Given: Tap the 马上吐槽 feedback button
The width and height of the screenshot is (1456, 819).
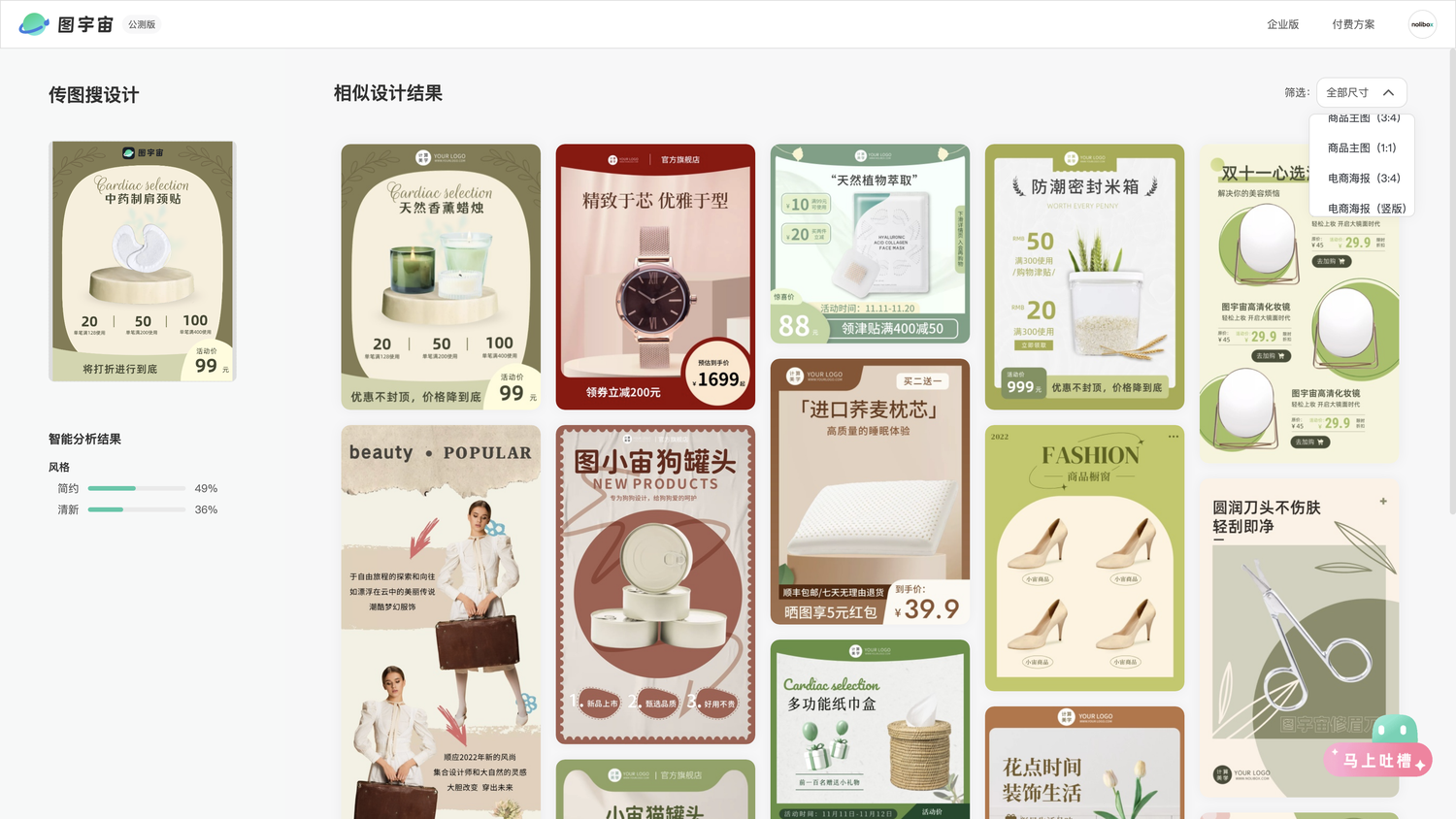Looking at the screenshot, I should (1376, 760).
